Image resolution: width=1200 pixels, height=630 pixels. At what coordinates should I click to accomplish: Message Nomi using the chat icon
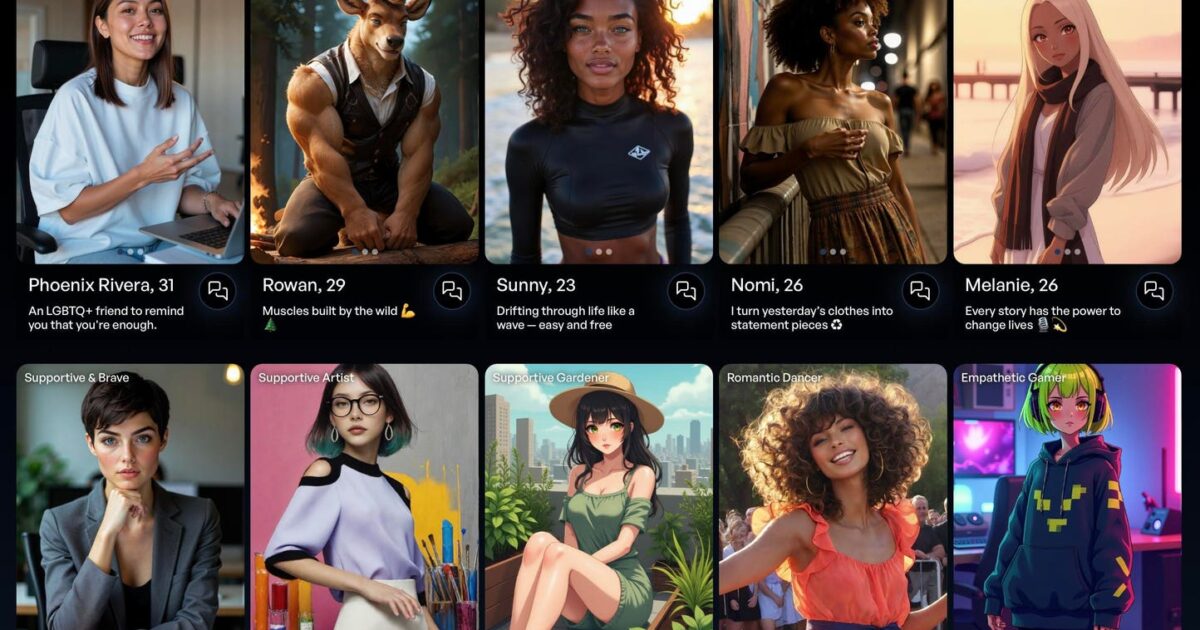coord(920,291)
